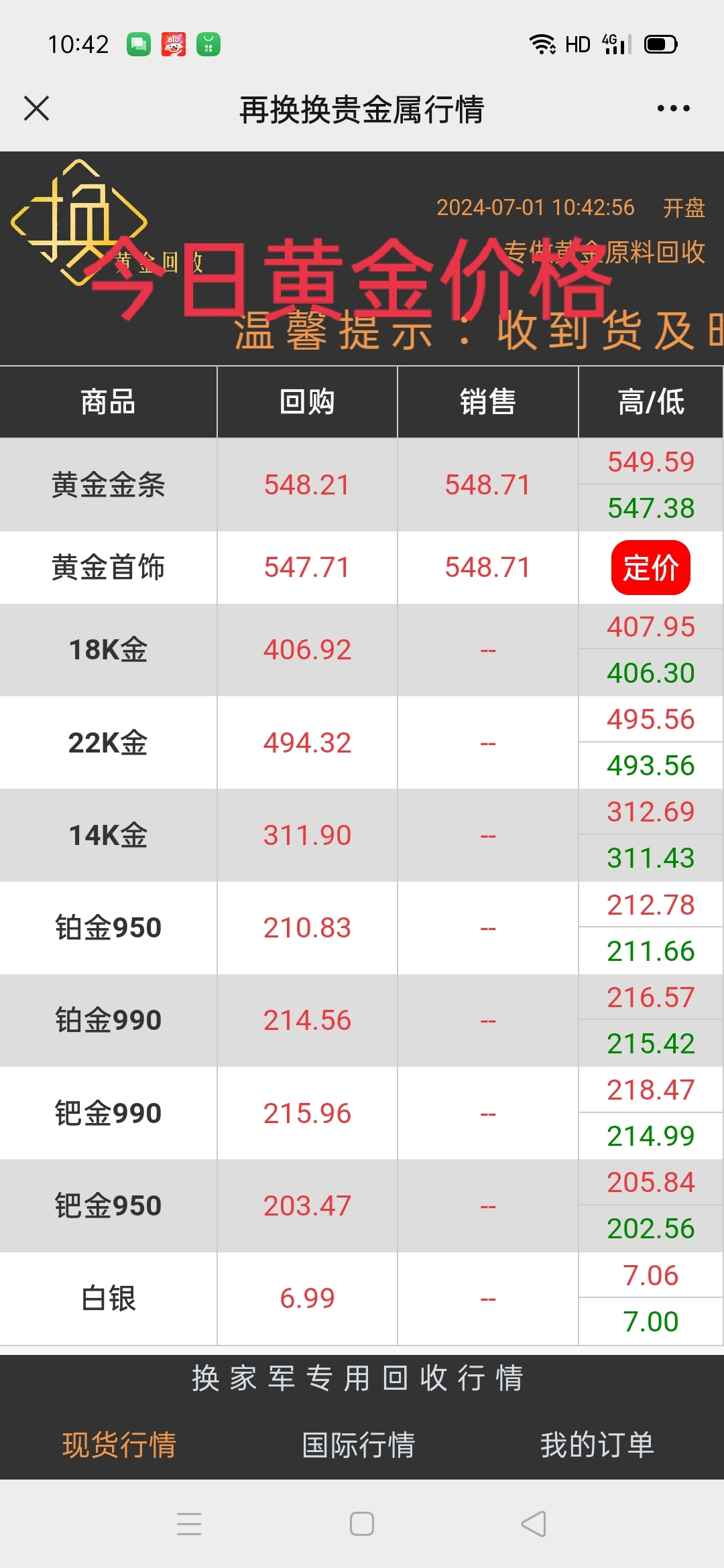Open the three-dot overflow menu

tap(673, 109)
